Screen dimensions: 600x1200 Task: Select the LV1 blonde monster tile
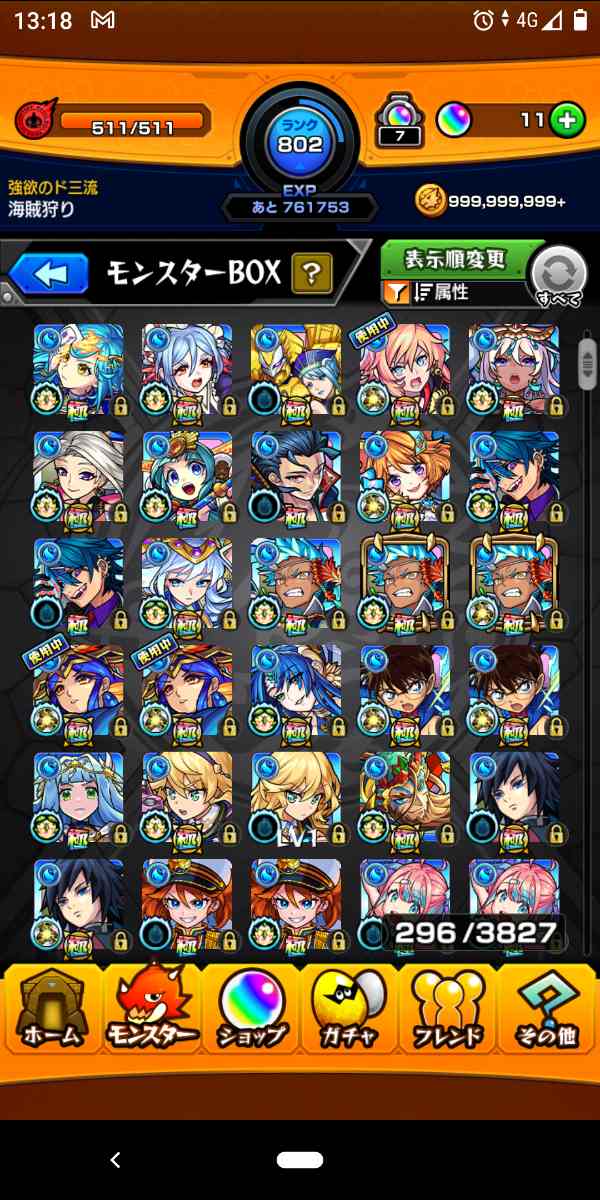pos(295,797)
